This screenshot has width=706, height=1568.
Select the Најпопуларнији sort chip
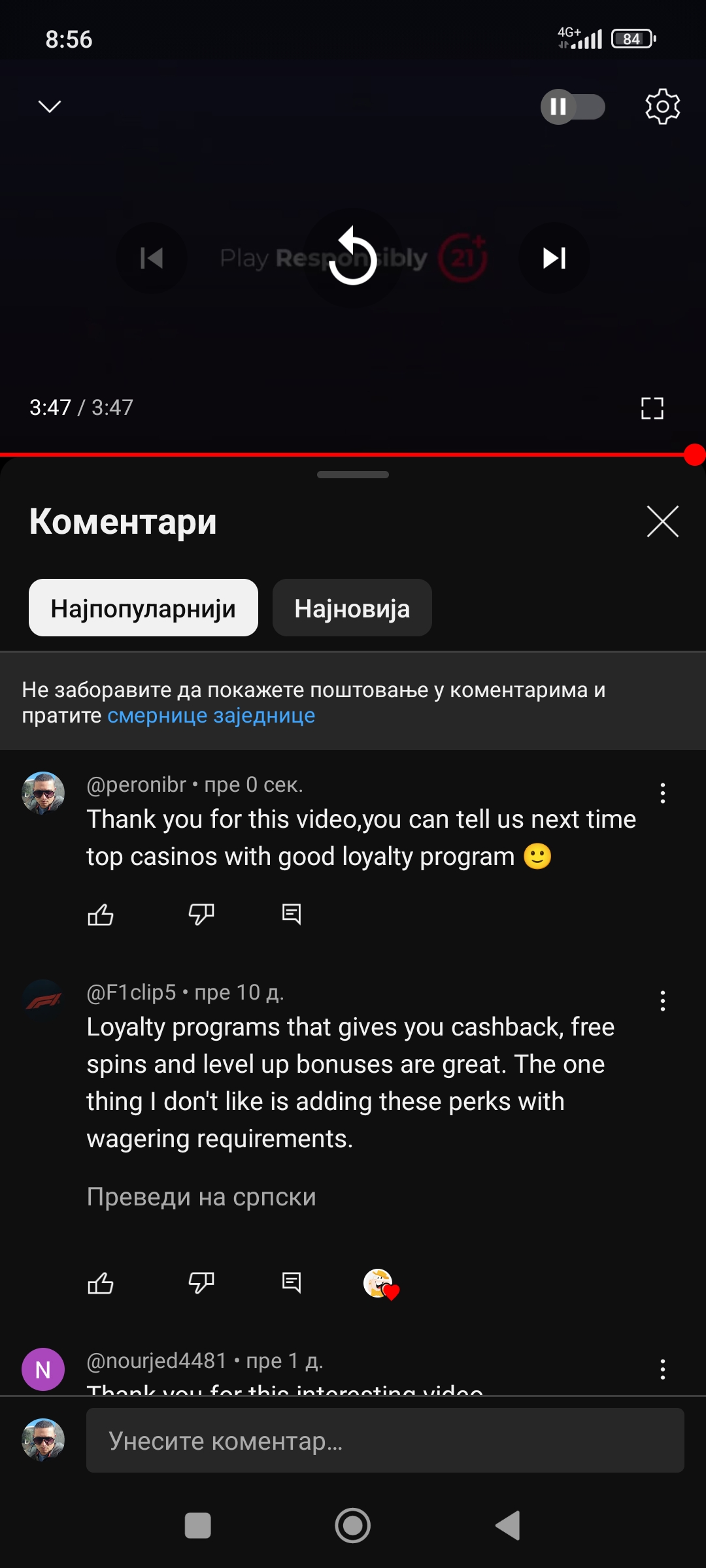coord(143,608)
